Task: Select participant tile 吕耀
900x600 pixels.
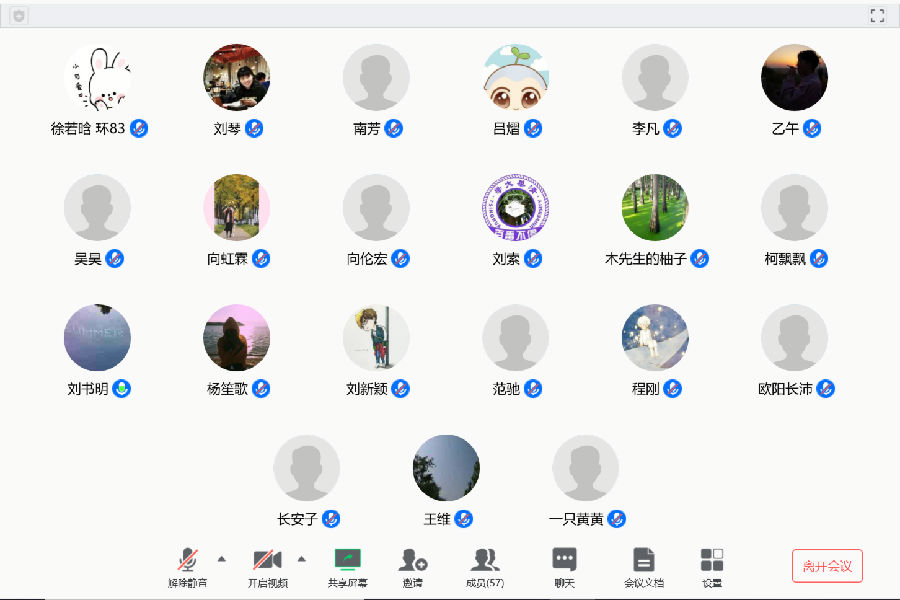Action: click(516, 78)
